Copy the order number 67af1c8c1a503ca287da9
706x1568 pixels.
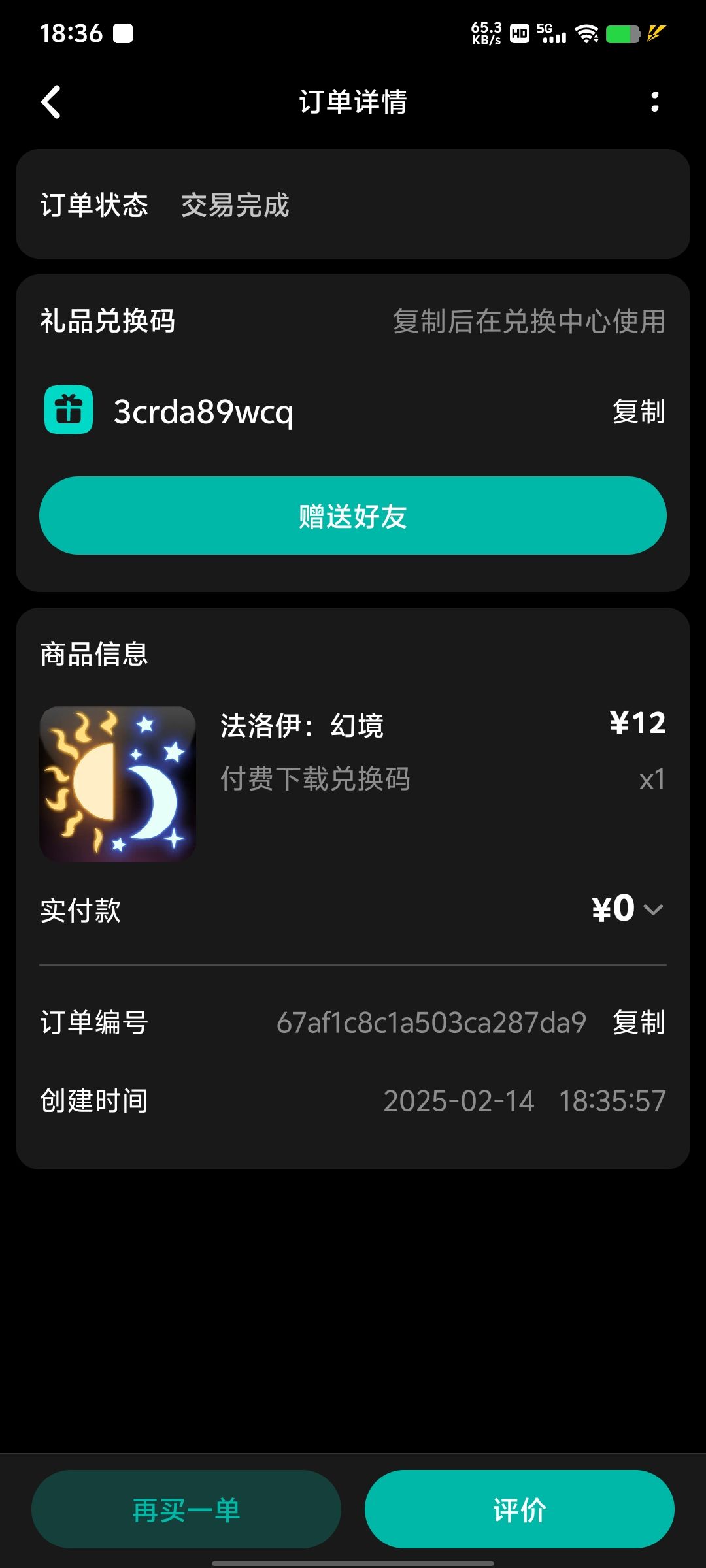point(639,1022)
